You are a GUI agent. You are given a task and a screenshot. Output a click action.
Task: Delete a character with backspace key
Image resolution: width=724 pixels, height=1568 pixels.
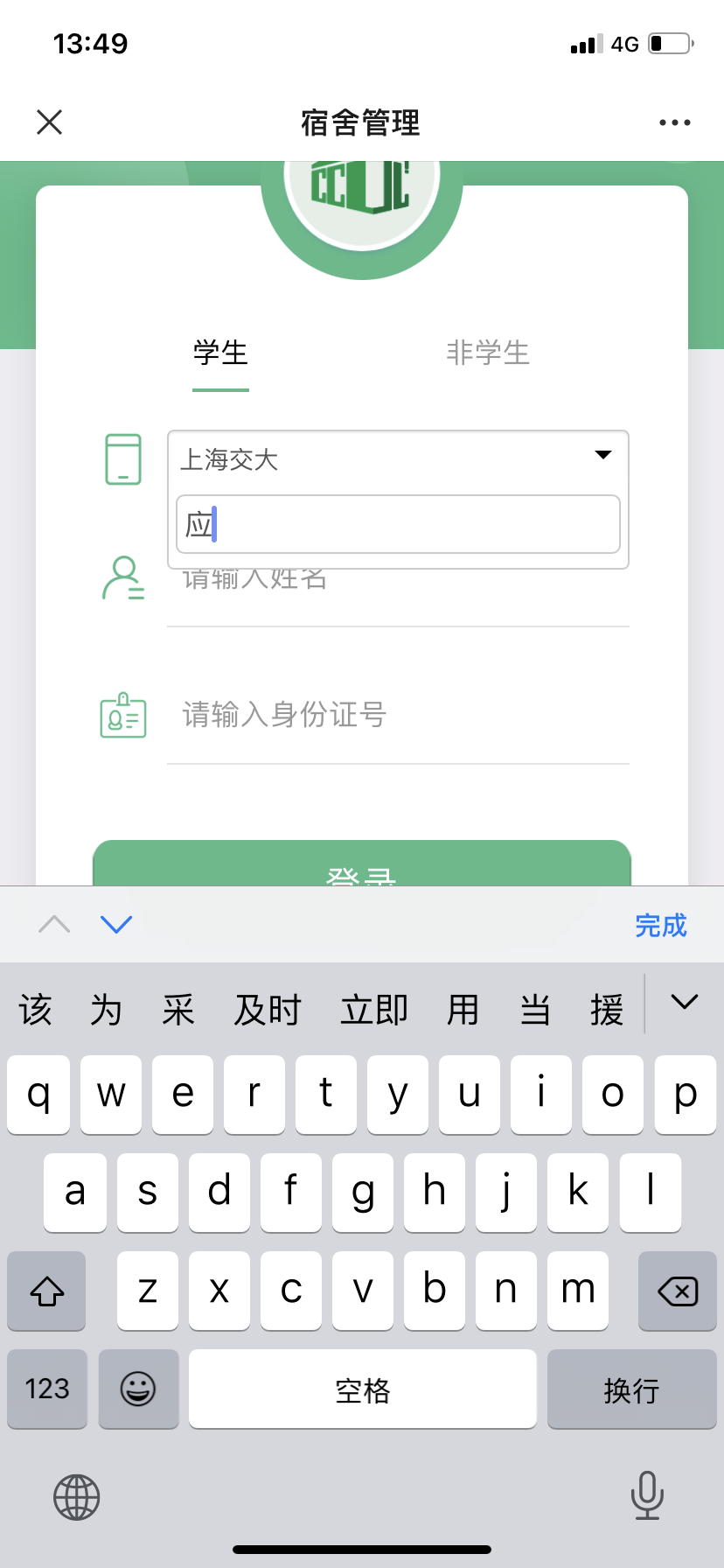(x=677, y=1291)
